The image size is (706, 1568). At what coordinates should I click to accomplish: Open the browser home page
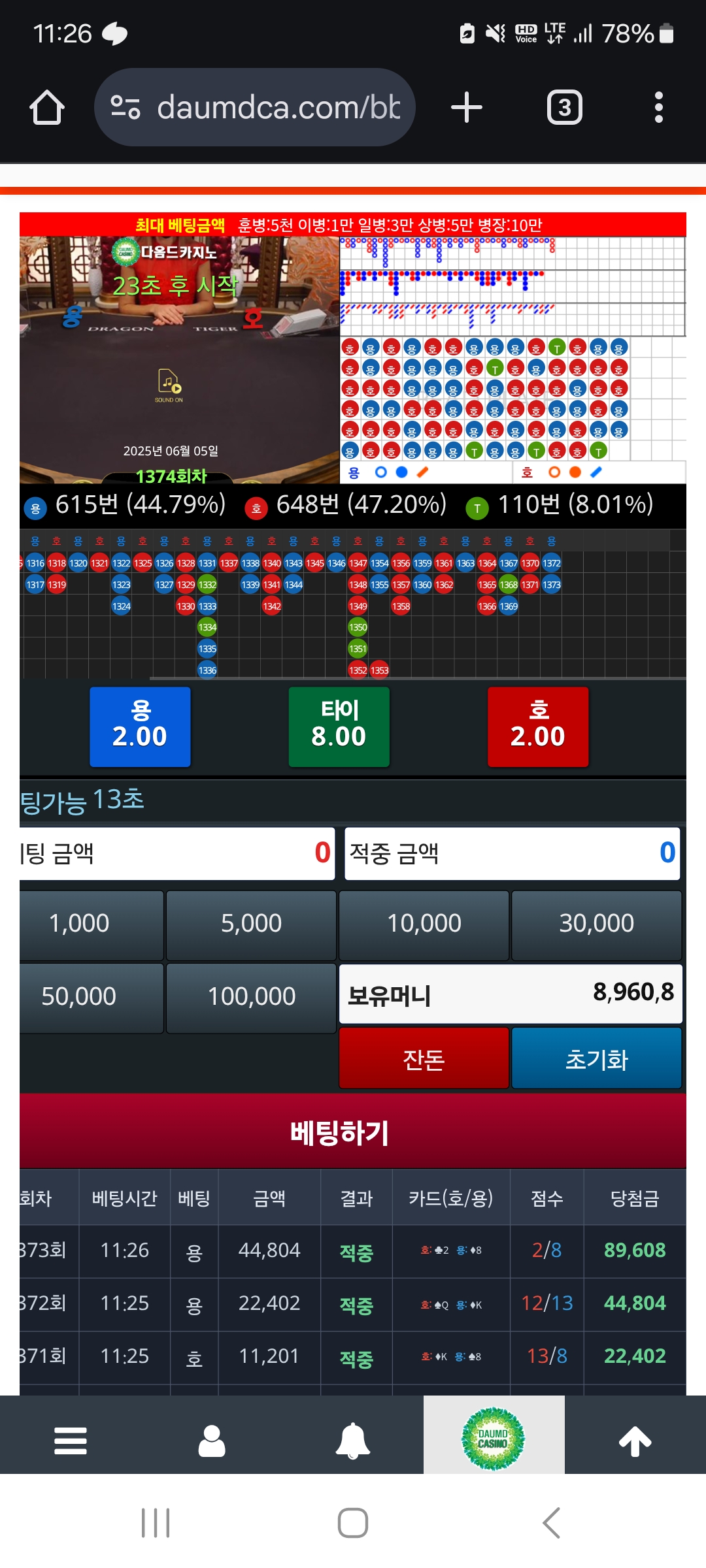(47, 107)
